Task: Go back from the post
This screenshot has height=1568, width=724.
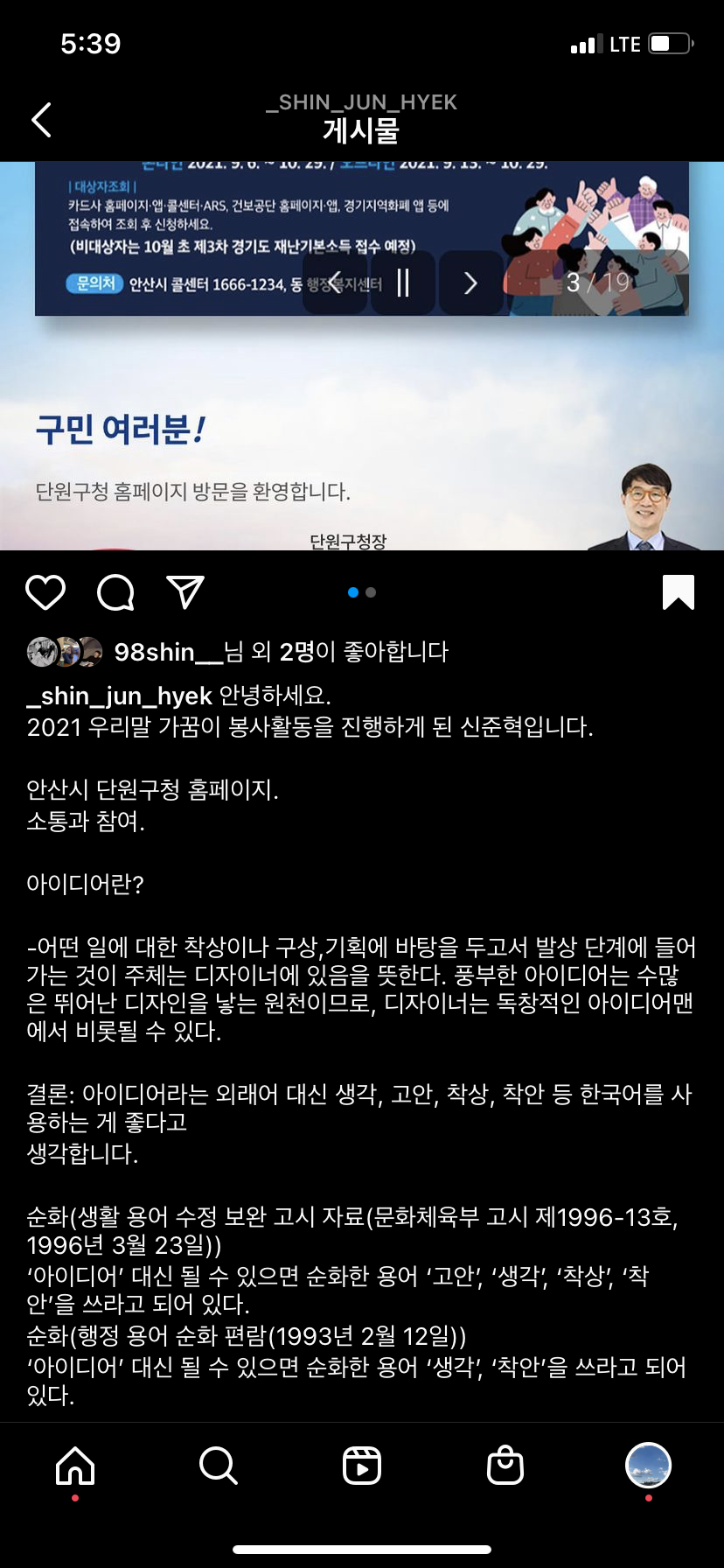Action: [x=41, y=120]
